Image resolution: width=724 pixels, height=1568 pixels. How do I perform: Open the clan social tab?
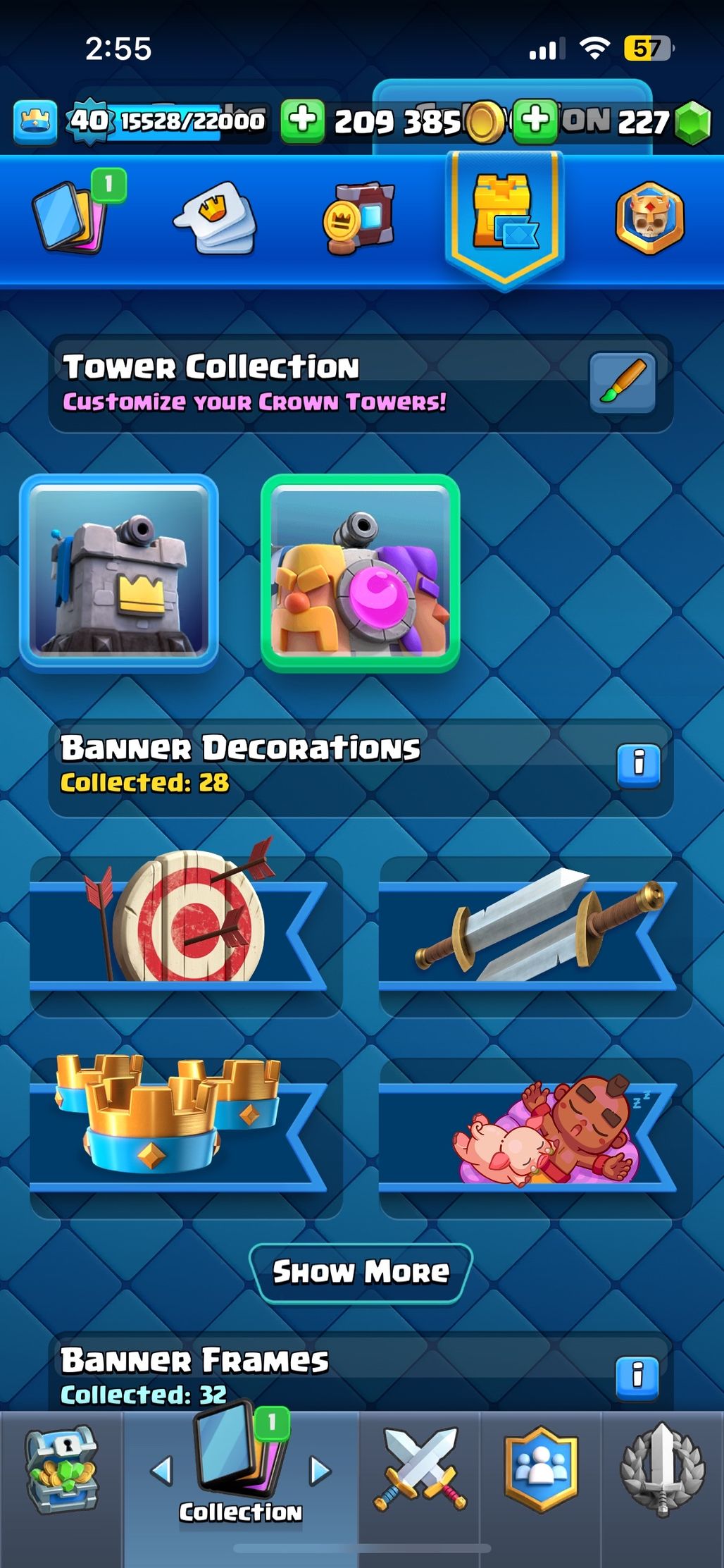541,1470
